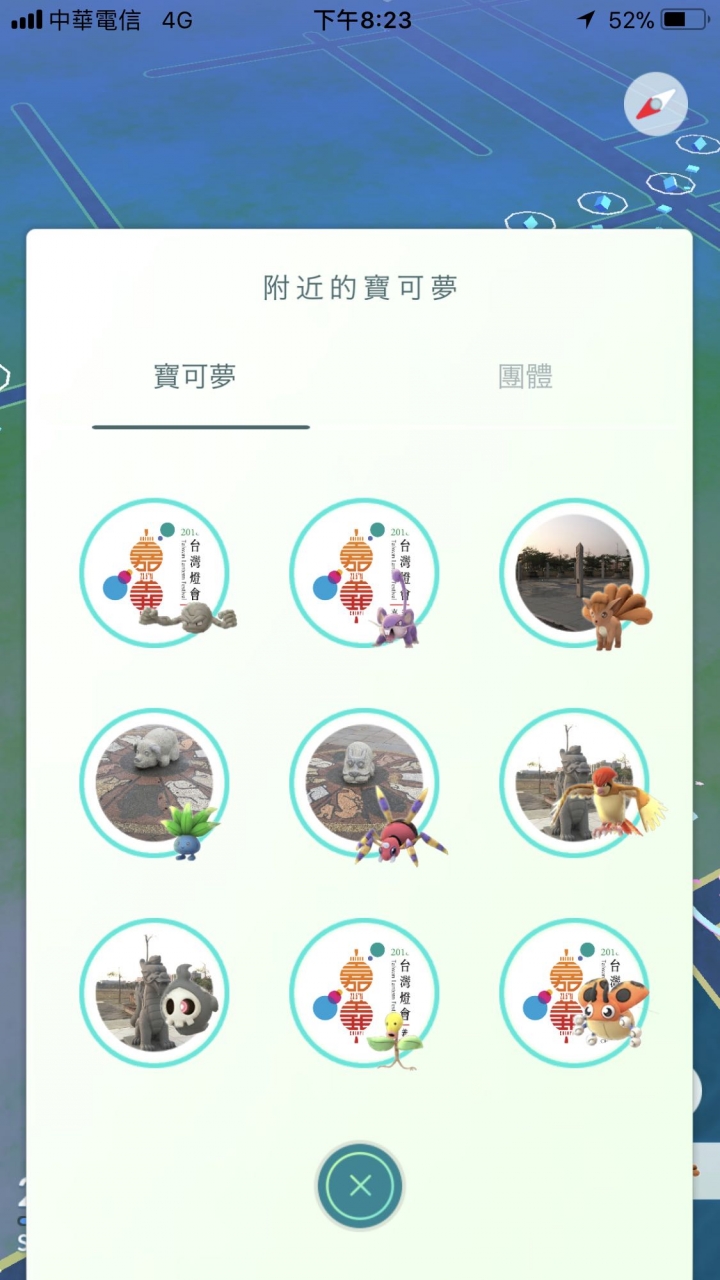Select the 寶可夢 tab
The image size is (720, 1280).
[x=195, y=377]
